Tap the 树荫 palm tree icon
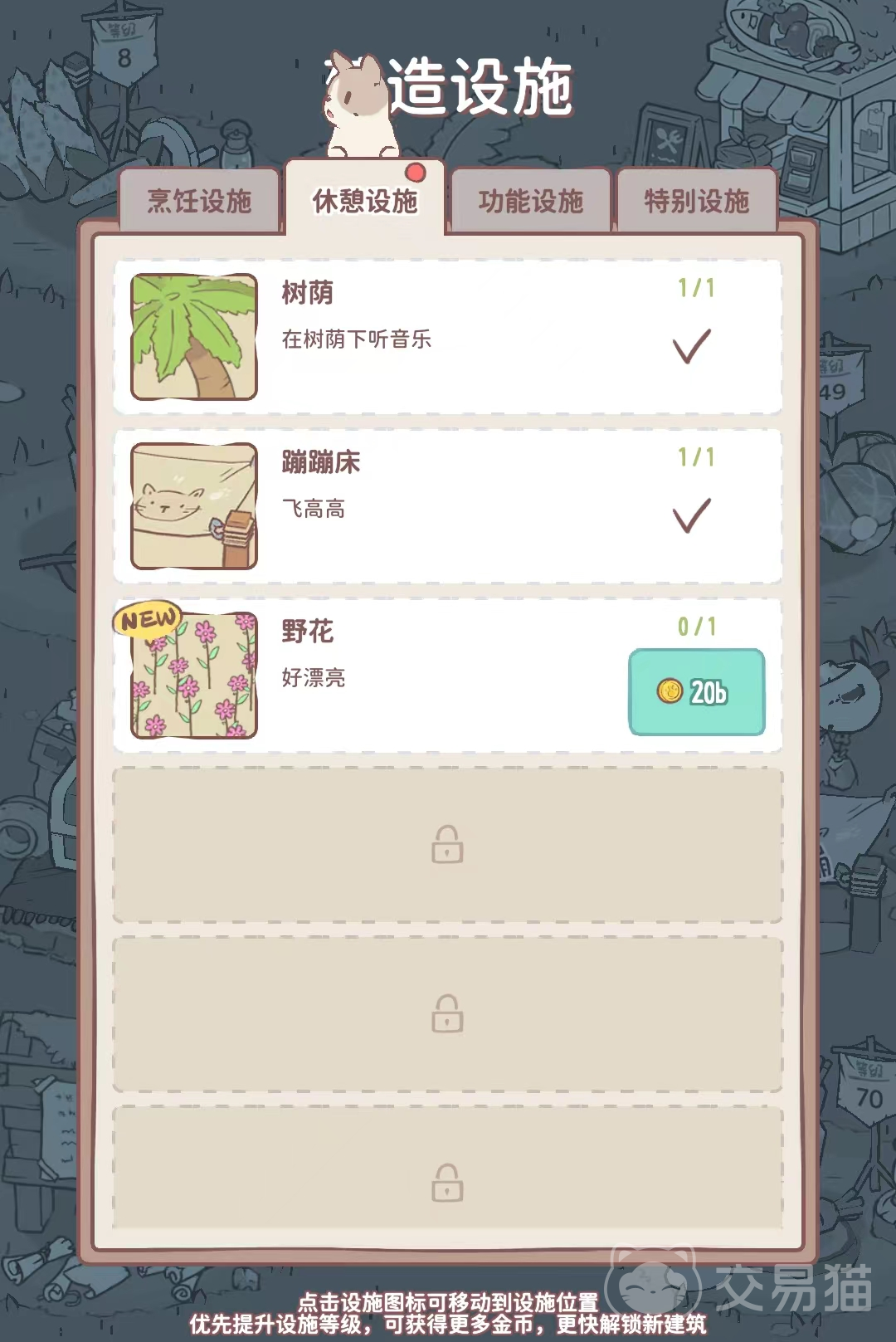896x1342 pixels. [194, 337]
